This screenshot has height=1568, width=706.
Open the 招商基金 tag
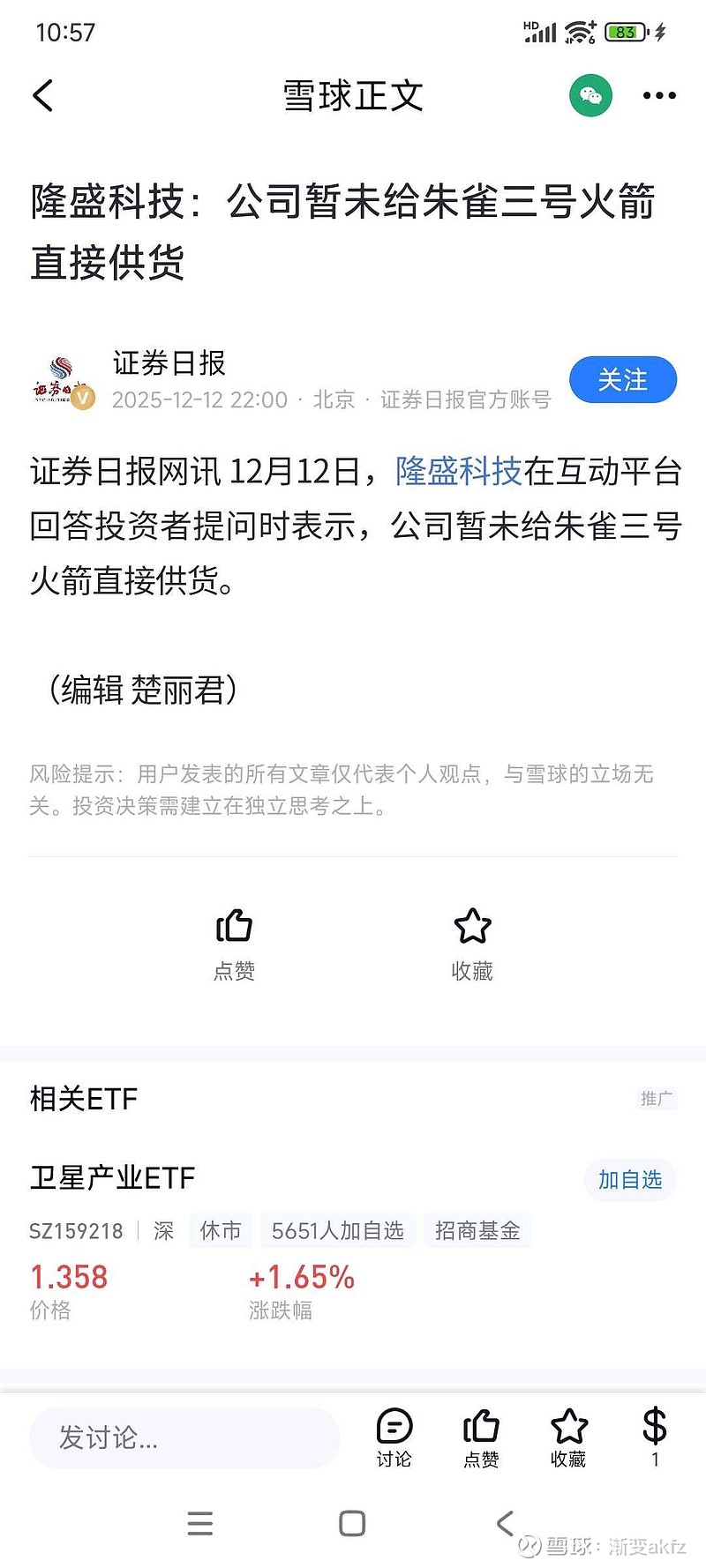(477, 1230)
